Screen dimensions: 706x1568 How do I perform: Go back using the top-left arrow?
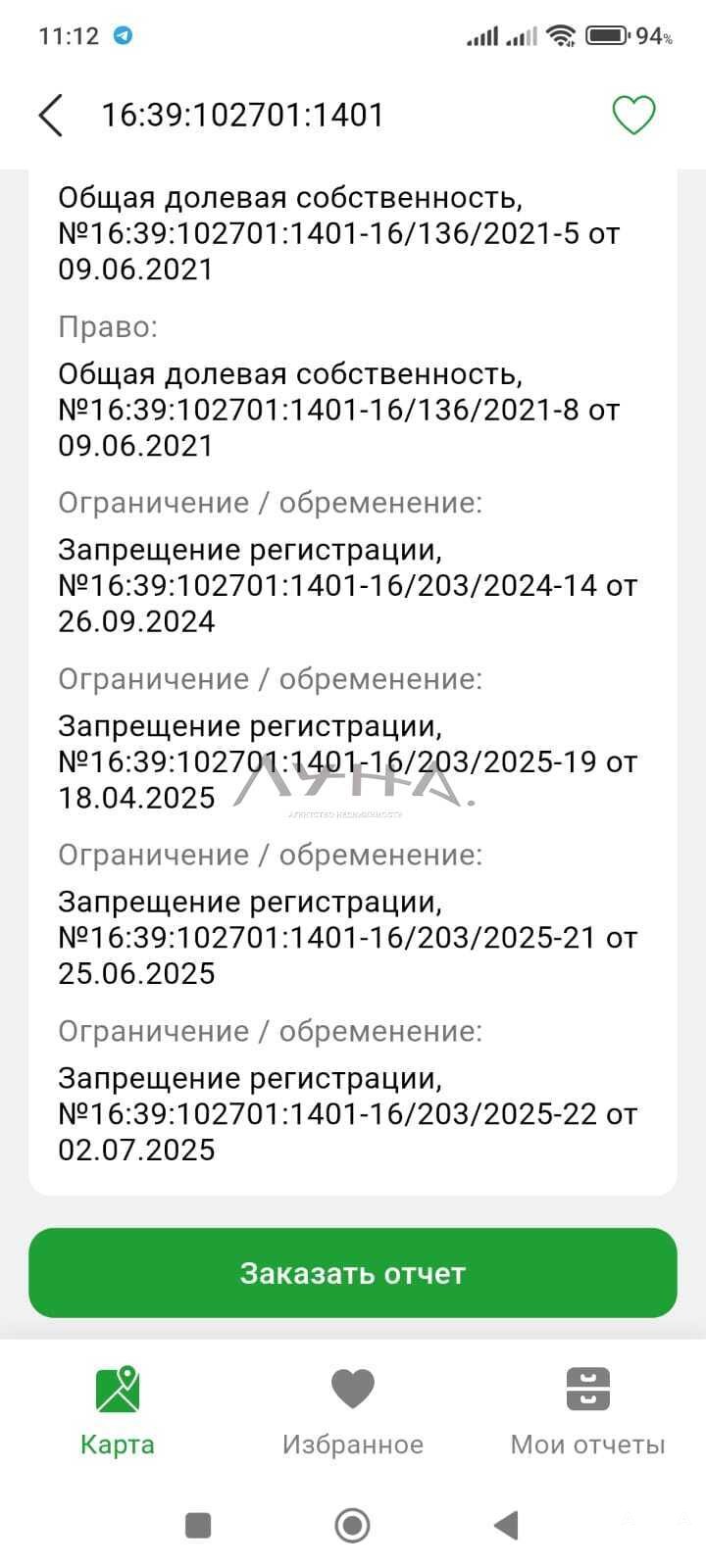tap(51, 116)
